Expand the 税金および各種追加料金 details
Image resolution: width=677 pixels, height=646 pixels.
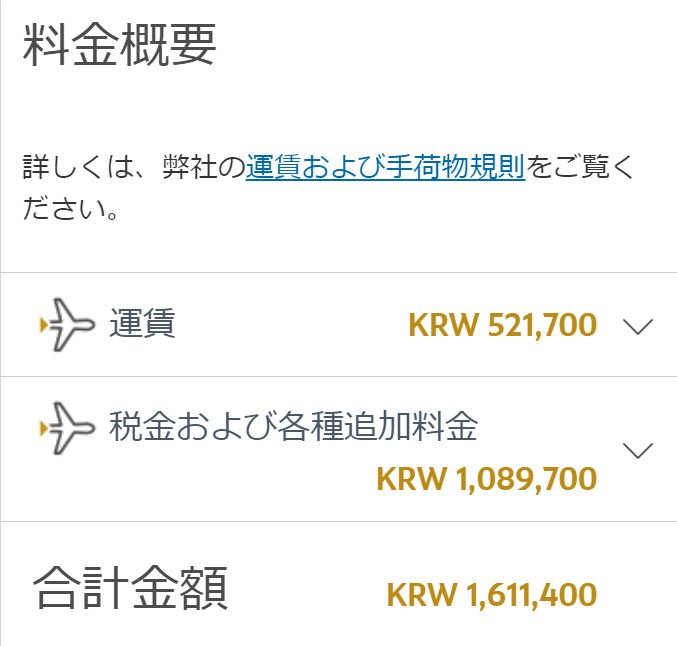click(x=637, y=451)
